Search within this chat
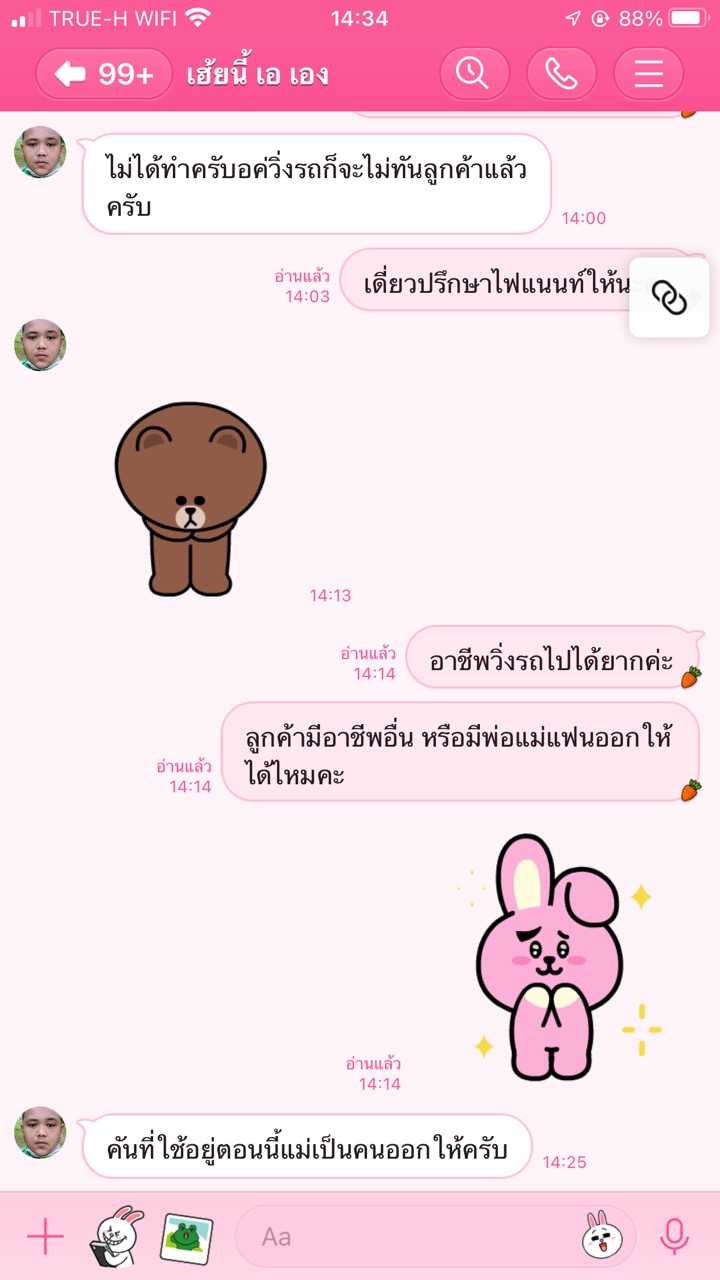The width and height of the screenshot is (720, 1280). [x=475, y=74]
